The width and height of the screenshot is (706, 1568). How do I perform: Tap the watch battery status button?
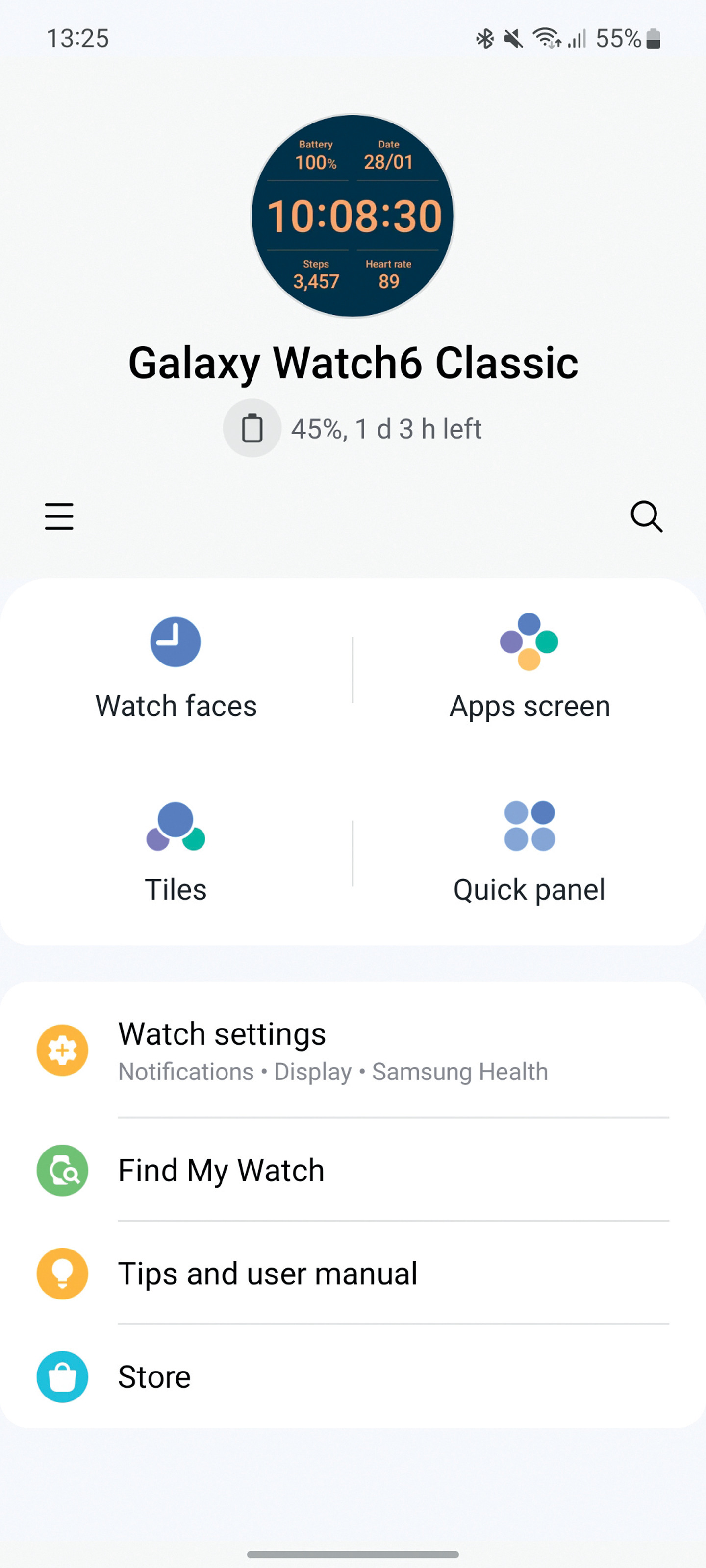coord(252,429)
